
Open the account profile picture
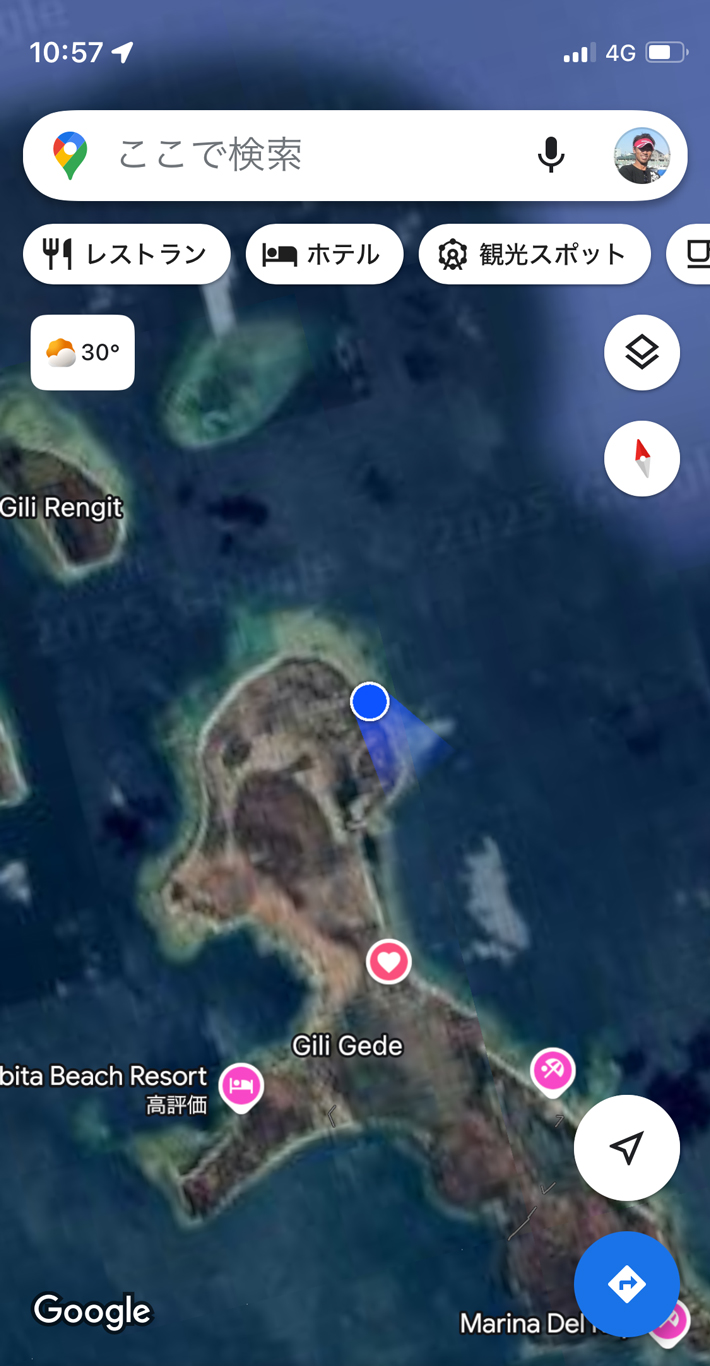641,156
